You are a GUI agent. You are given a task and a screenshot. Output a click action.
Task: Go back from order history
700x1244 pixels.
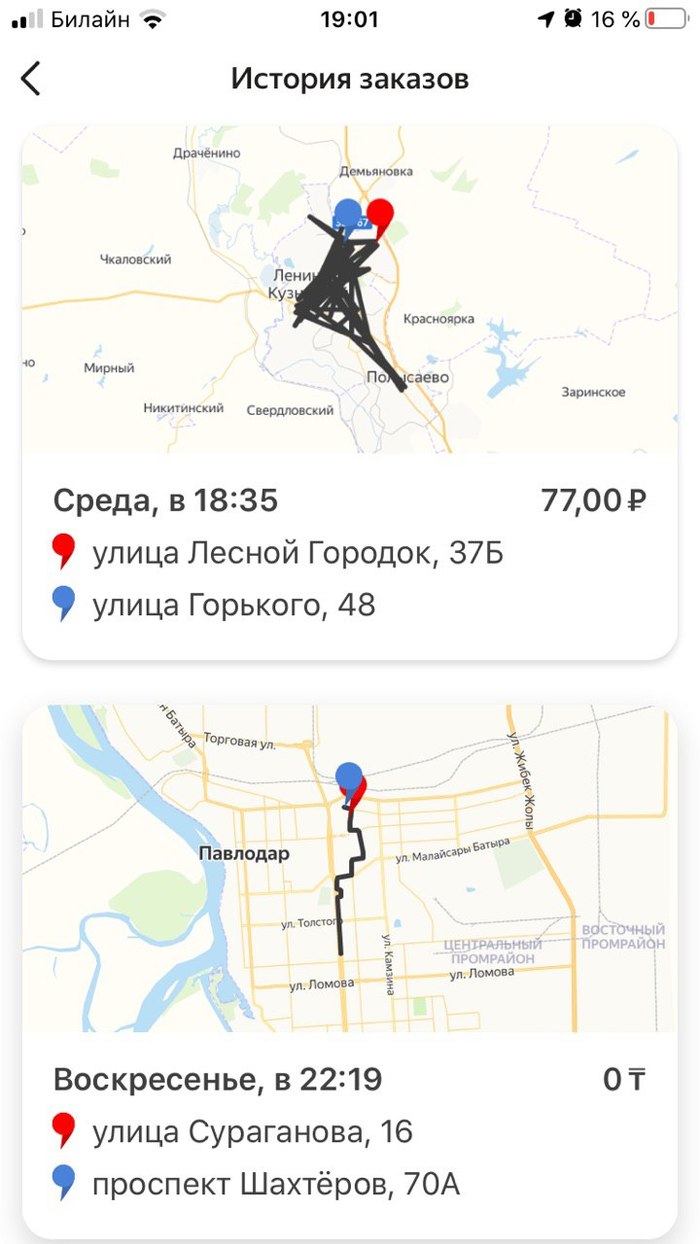pos(32,78)
